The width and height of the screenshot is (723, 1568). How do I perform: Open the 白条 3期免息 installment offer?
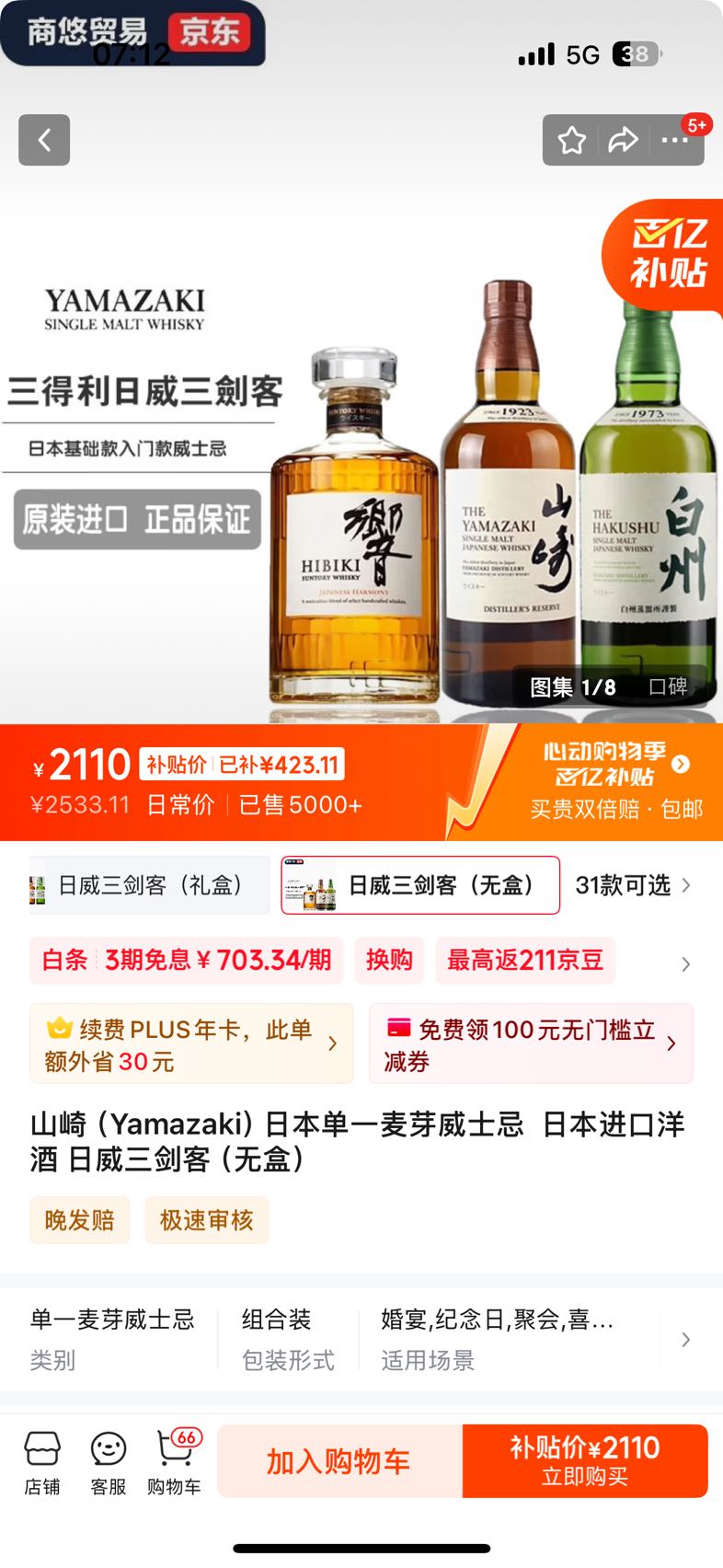pyautogui.click(x=187, y=961)
